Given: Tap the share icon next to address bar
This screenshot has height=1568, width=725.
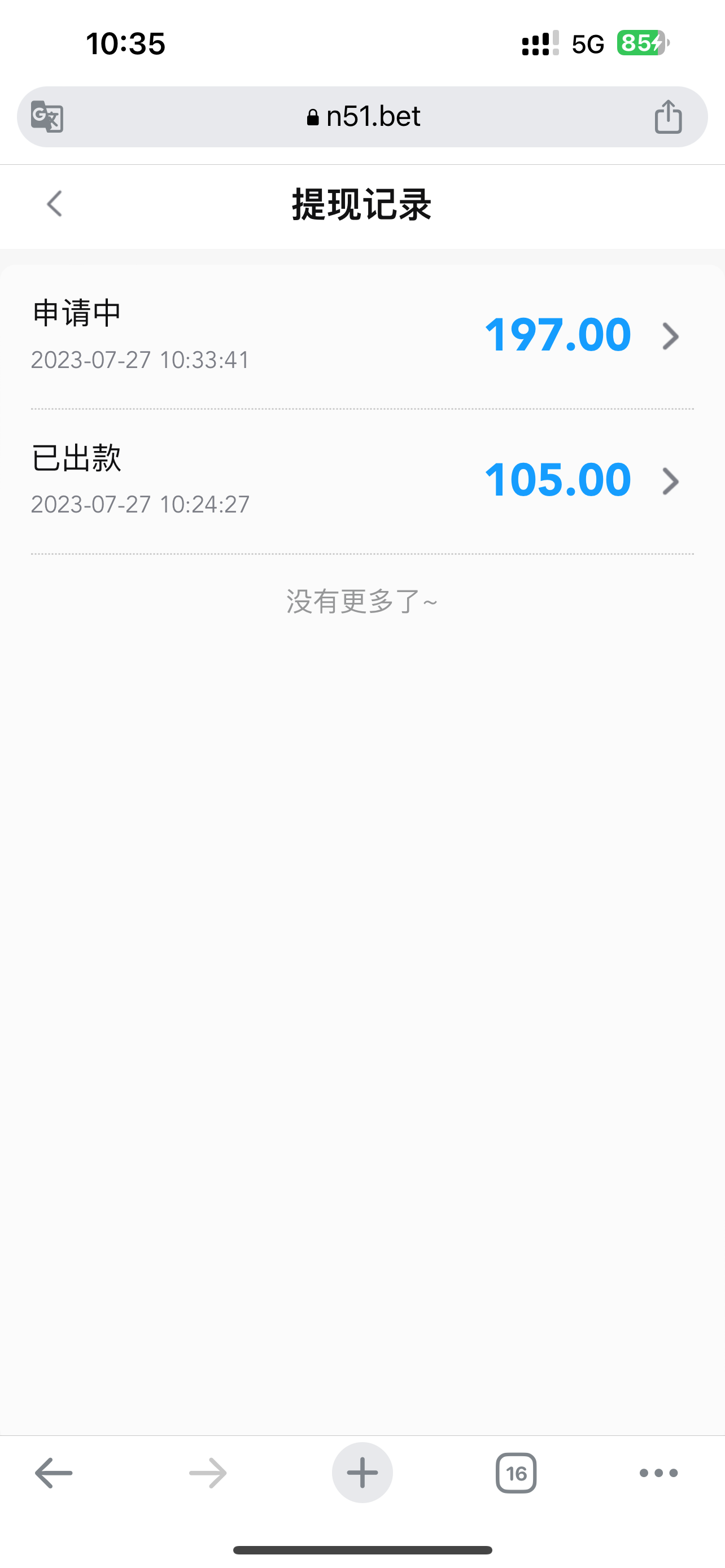Looking at the screenshot, I should [x=669, y=116].
